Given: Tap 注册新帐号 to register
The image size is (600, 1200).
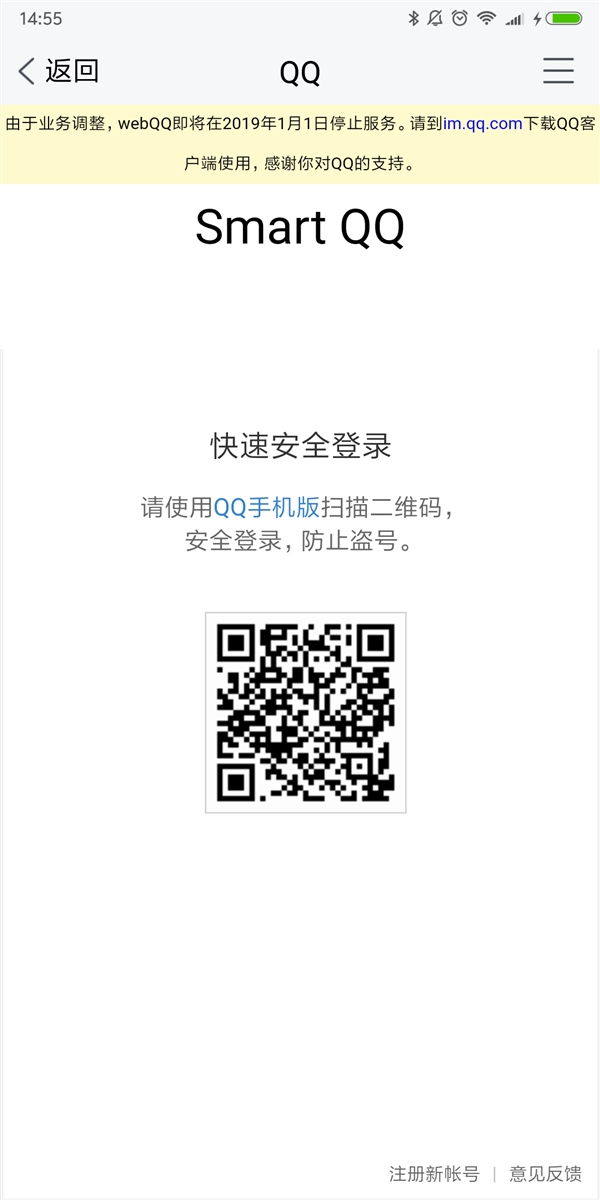Looking at the screenshot, I should click(434, 1173).
